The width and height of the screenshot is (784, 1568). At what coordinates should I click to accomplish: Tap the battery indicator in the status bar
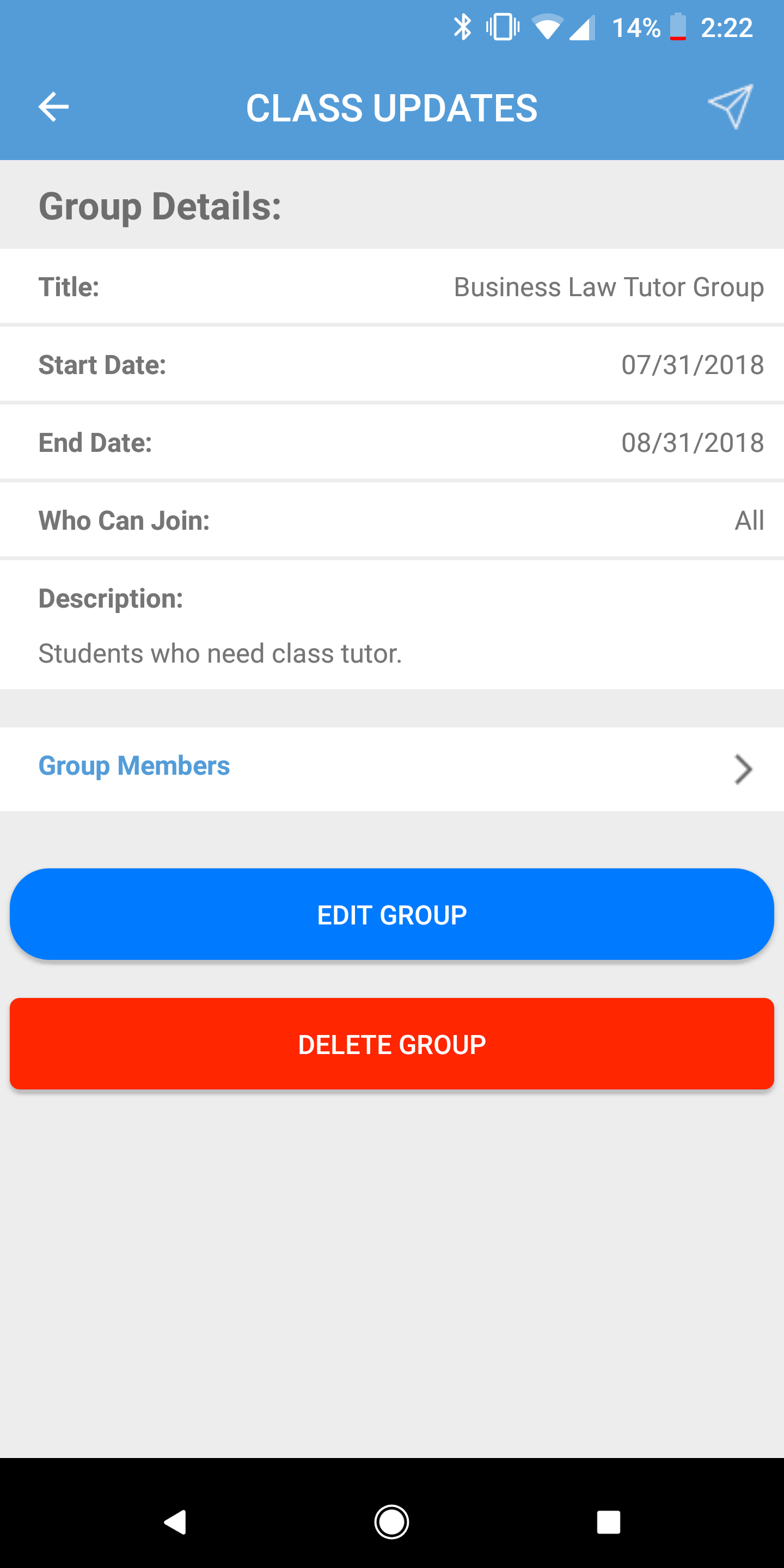677,27
